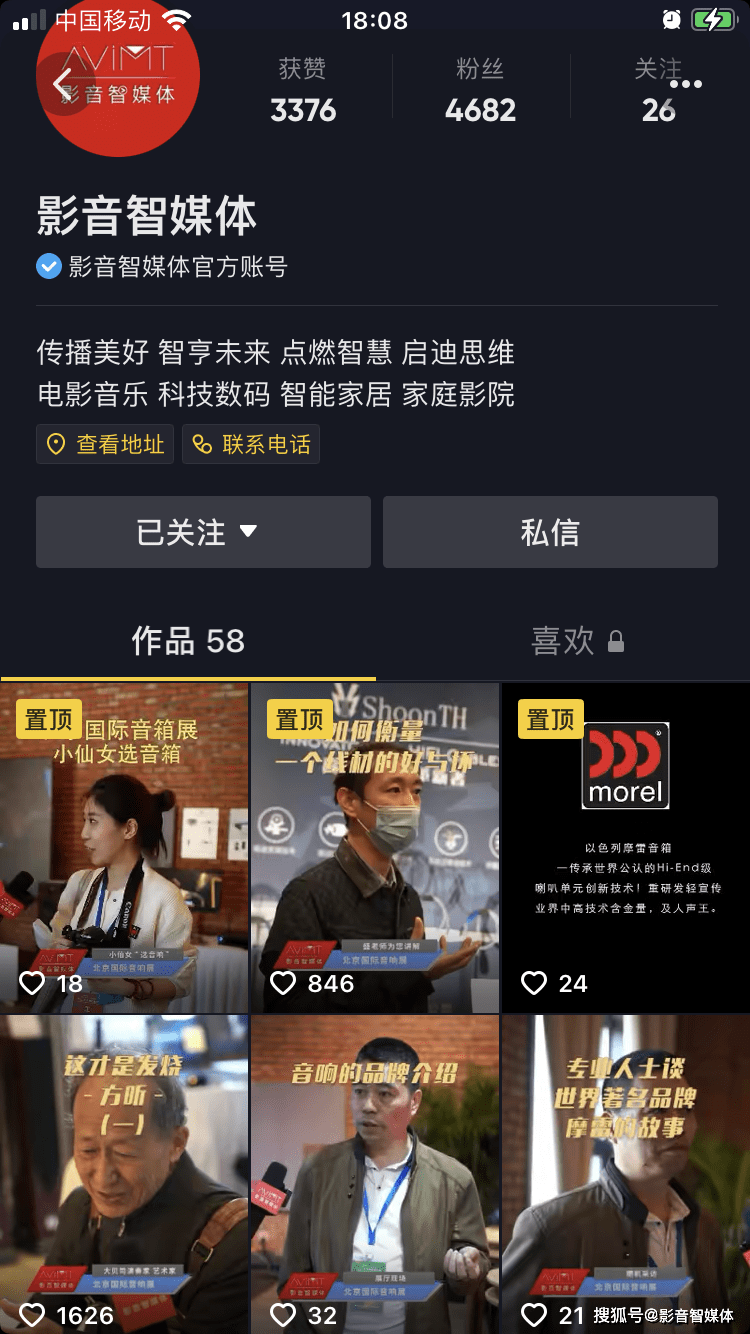Switch to the 喜欢 tab
Screen dimensions: 750x1334
click(x=577, y=641)
